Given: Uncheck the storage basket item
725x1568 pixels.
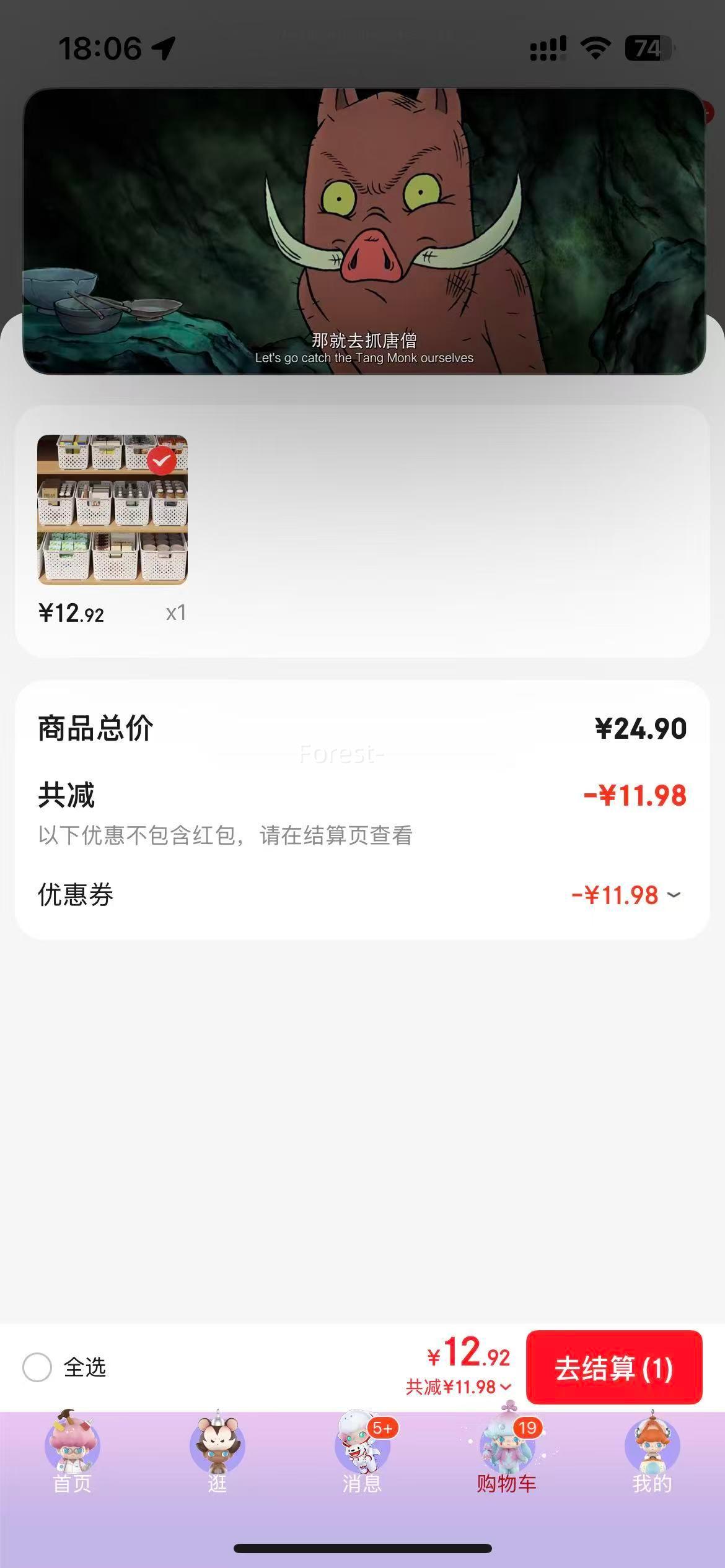Looking at the screenshot, I should [162, 461].
